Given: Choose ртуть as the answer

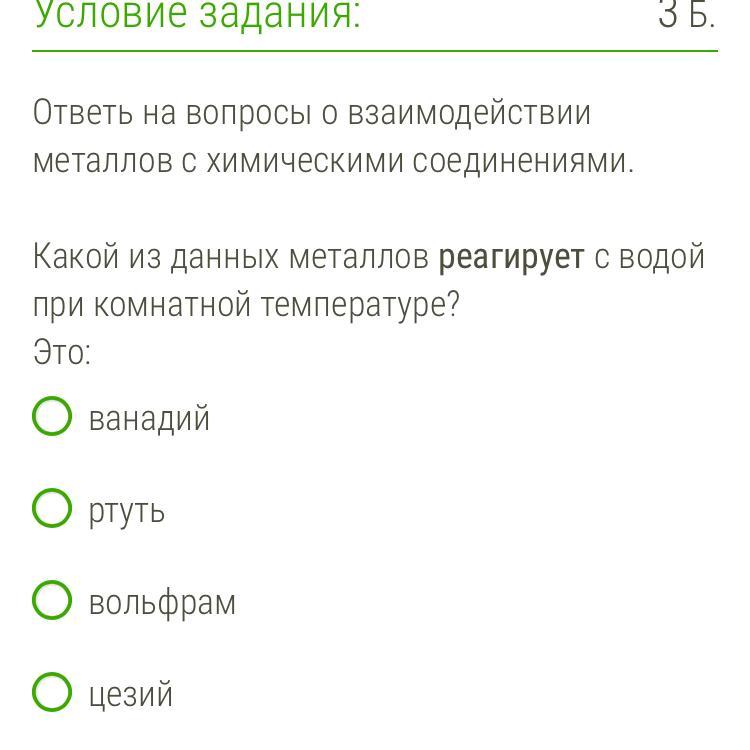Looking at the screenshot, I should point(52,509).
